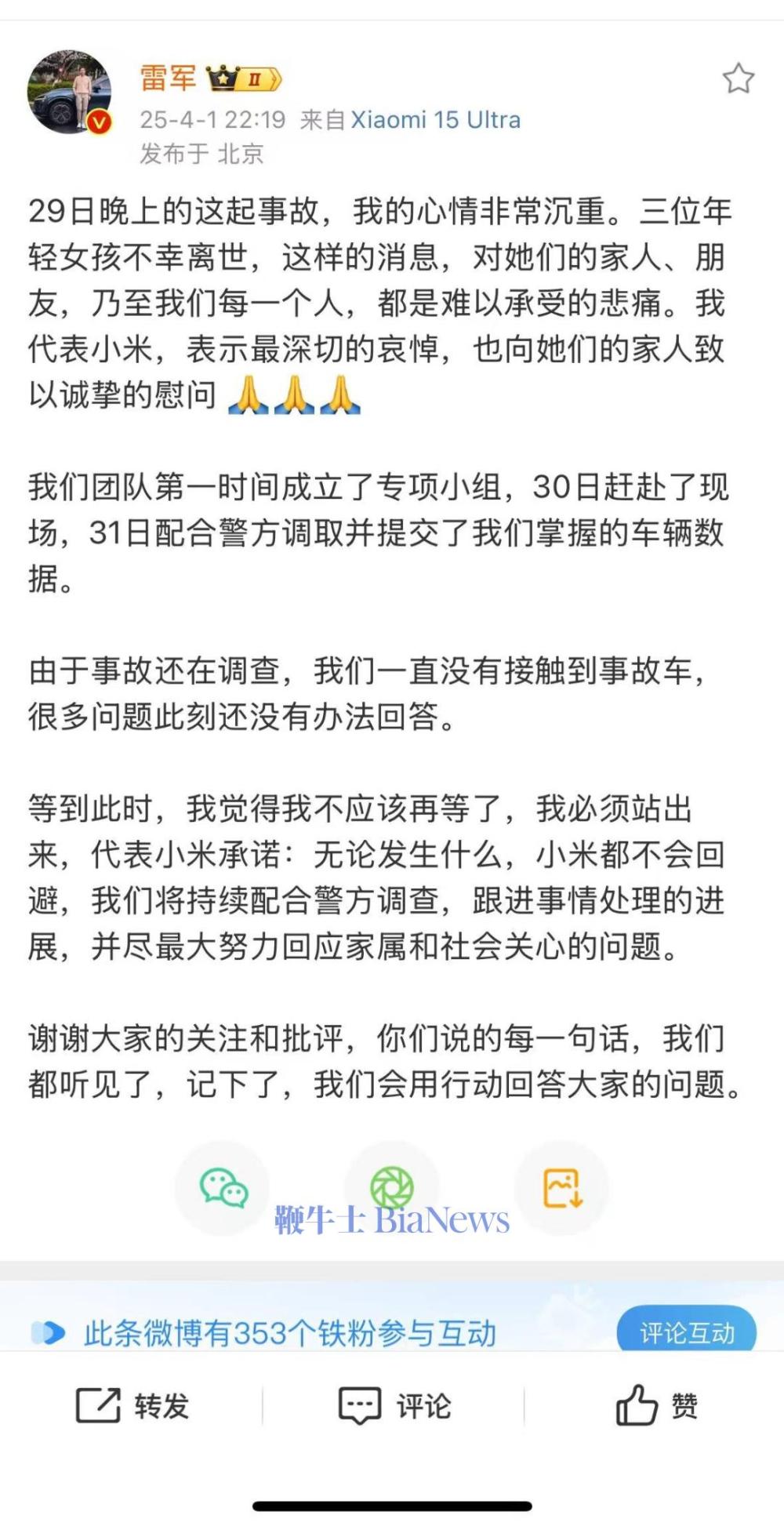Repost via 转发

(x=132, y=1404)
